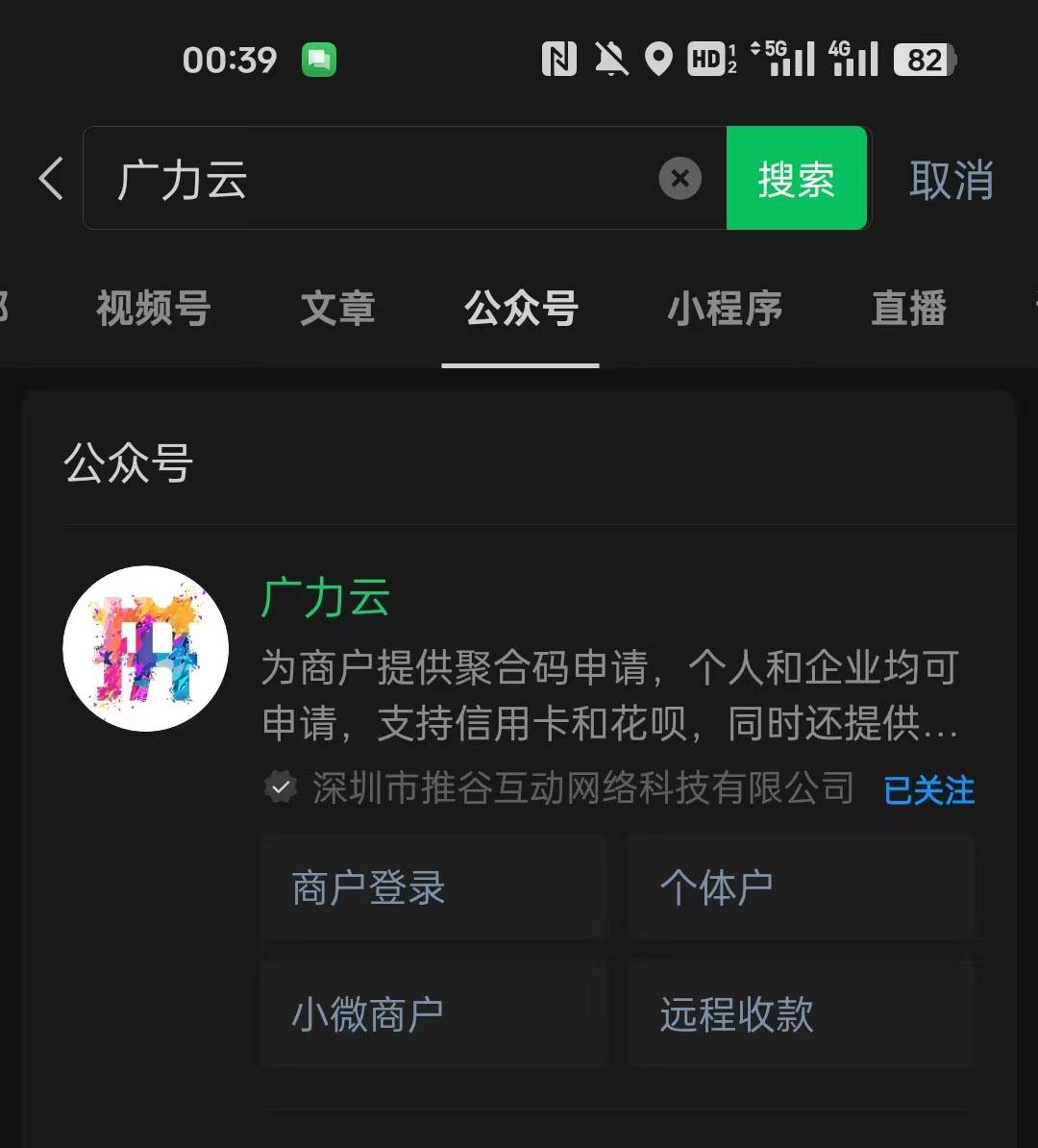1038x1148 pixels.
Task: Tap the 搜索 search button
Action: pyautogui.click(x=797, y=178)
